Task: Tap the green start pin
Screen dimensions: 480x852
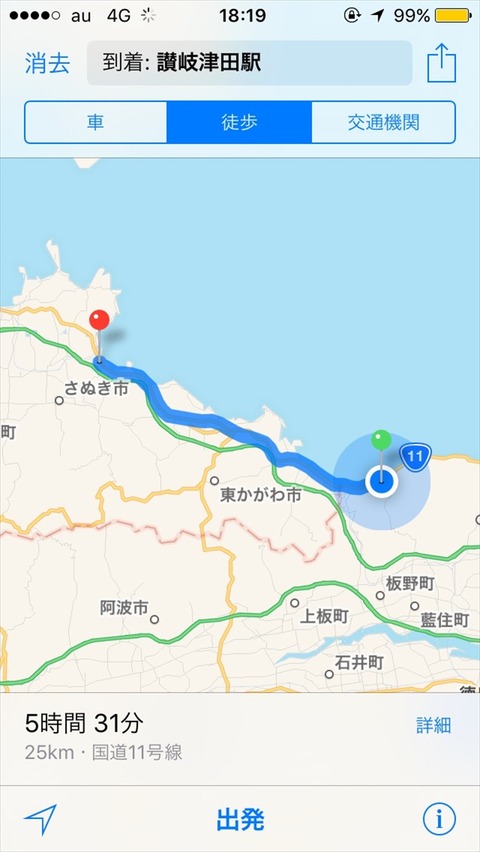Action: [x=381, y=439]
